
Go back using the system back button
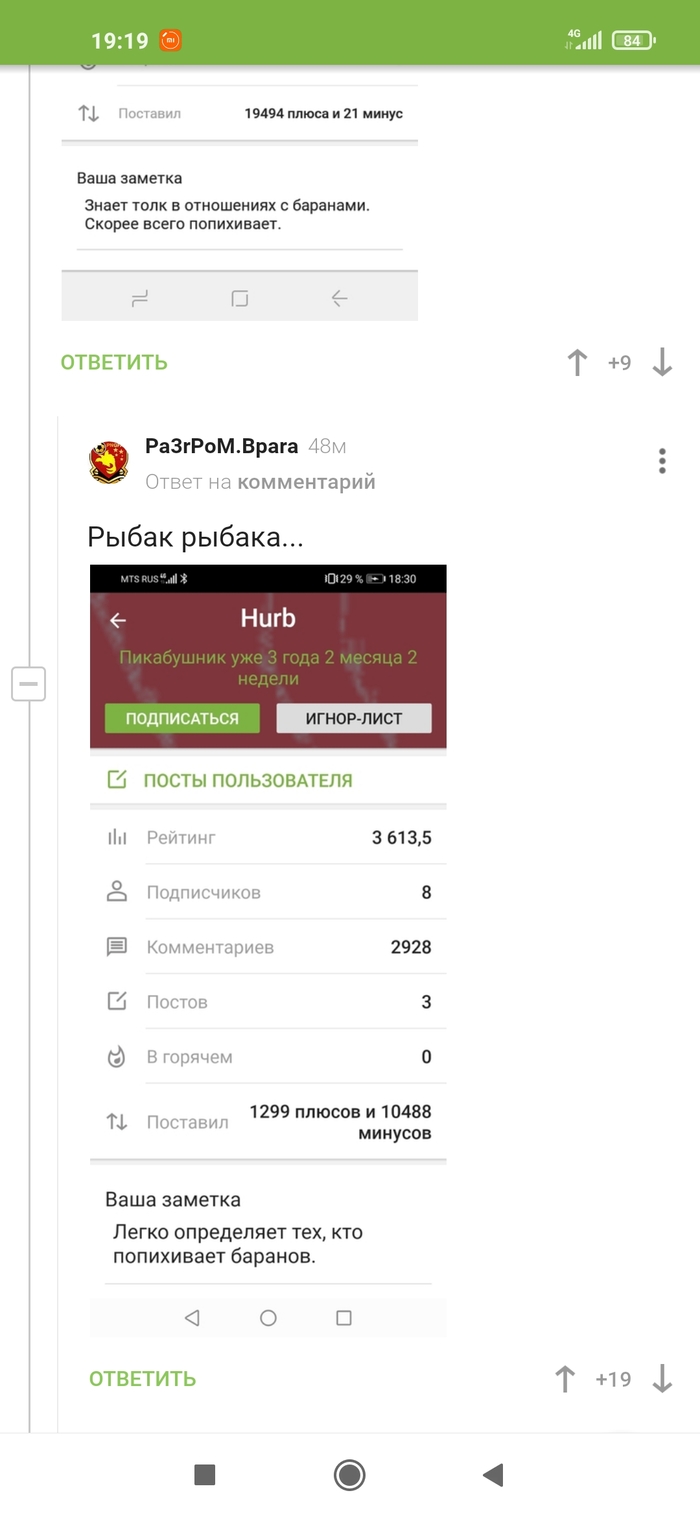(492, 1474)
